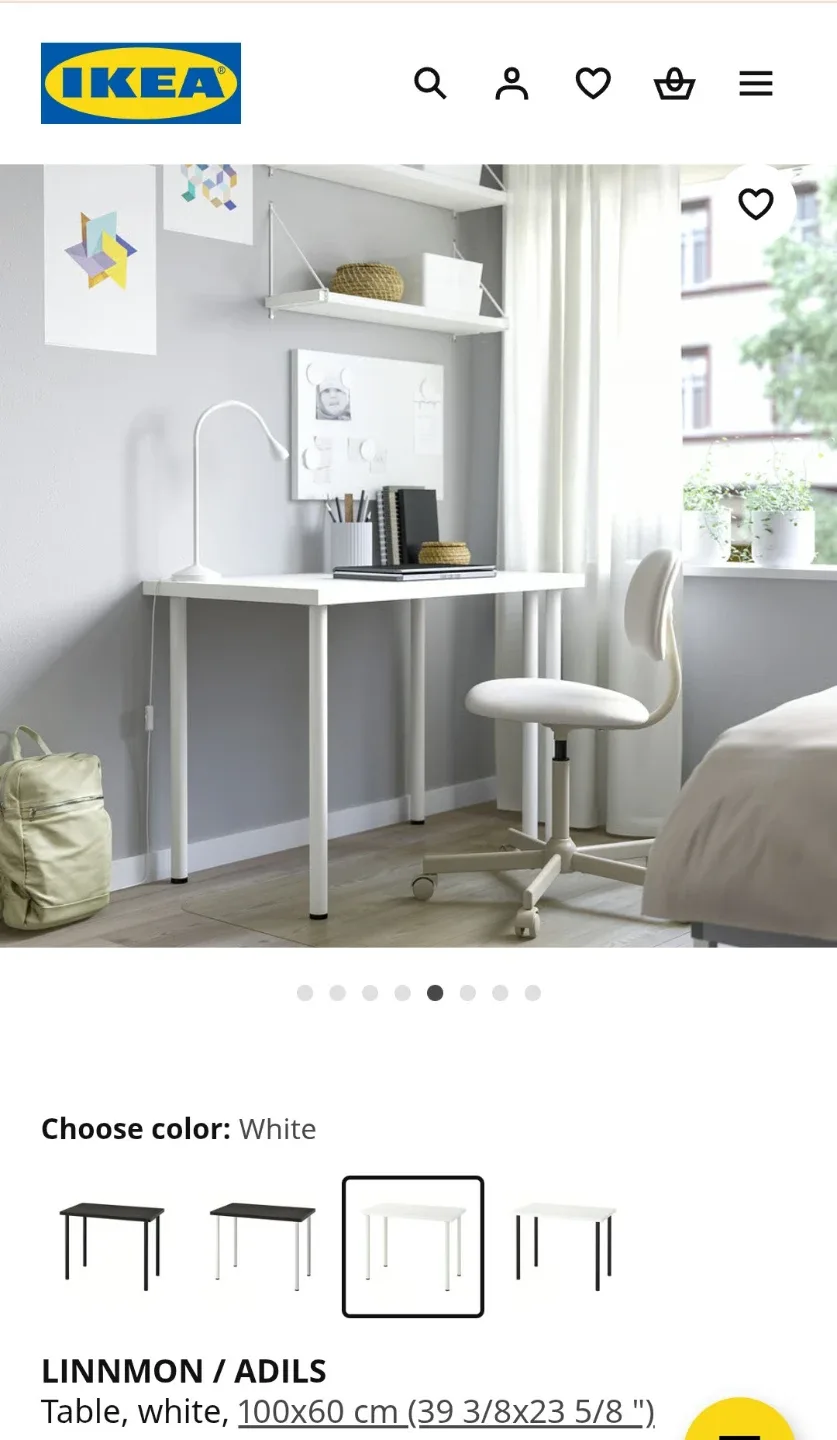The width and height of the screenshot is (837, 1440).
Task: Choose black top with white legs
Action: [x=262, y=1246]
